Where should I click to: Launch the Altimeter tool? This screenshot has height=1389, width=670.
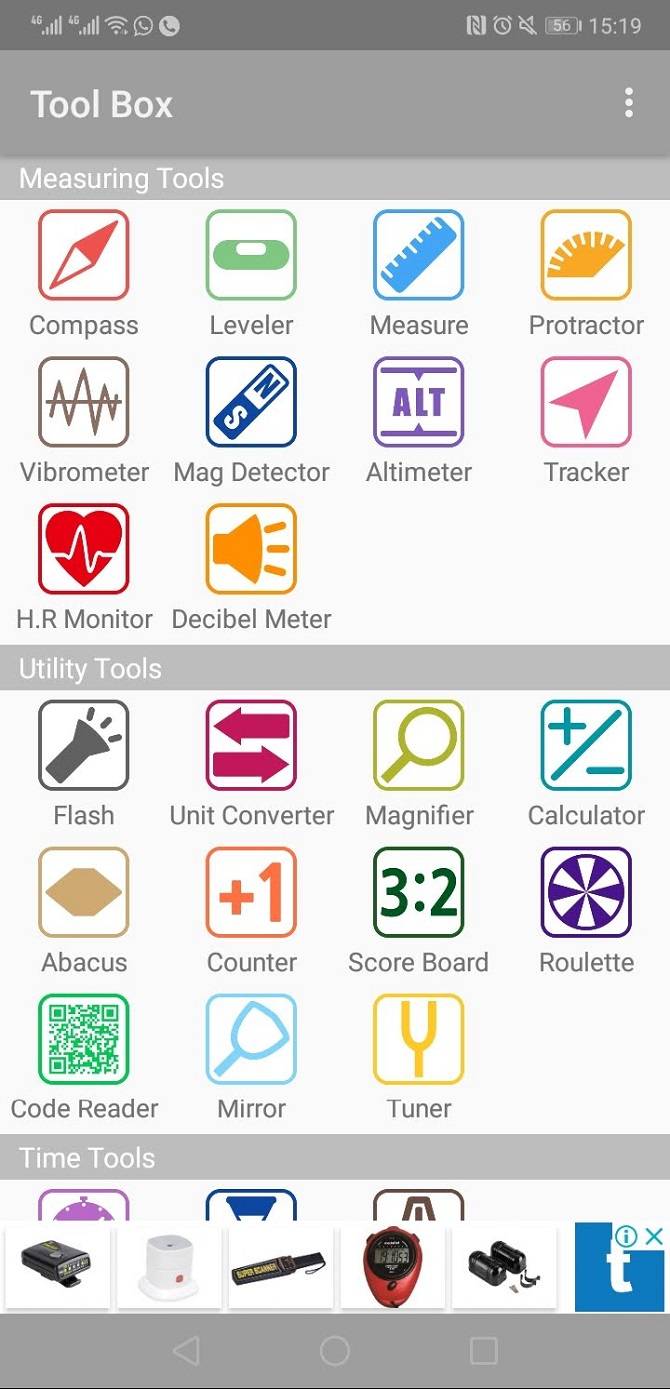419,402
